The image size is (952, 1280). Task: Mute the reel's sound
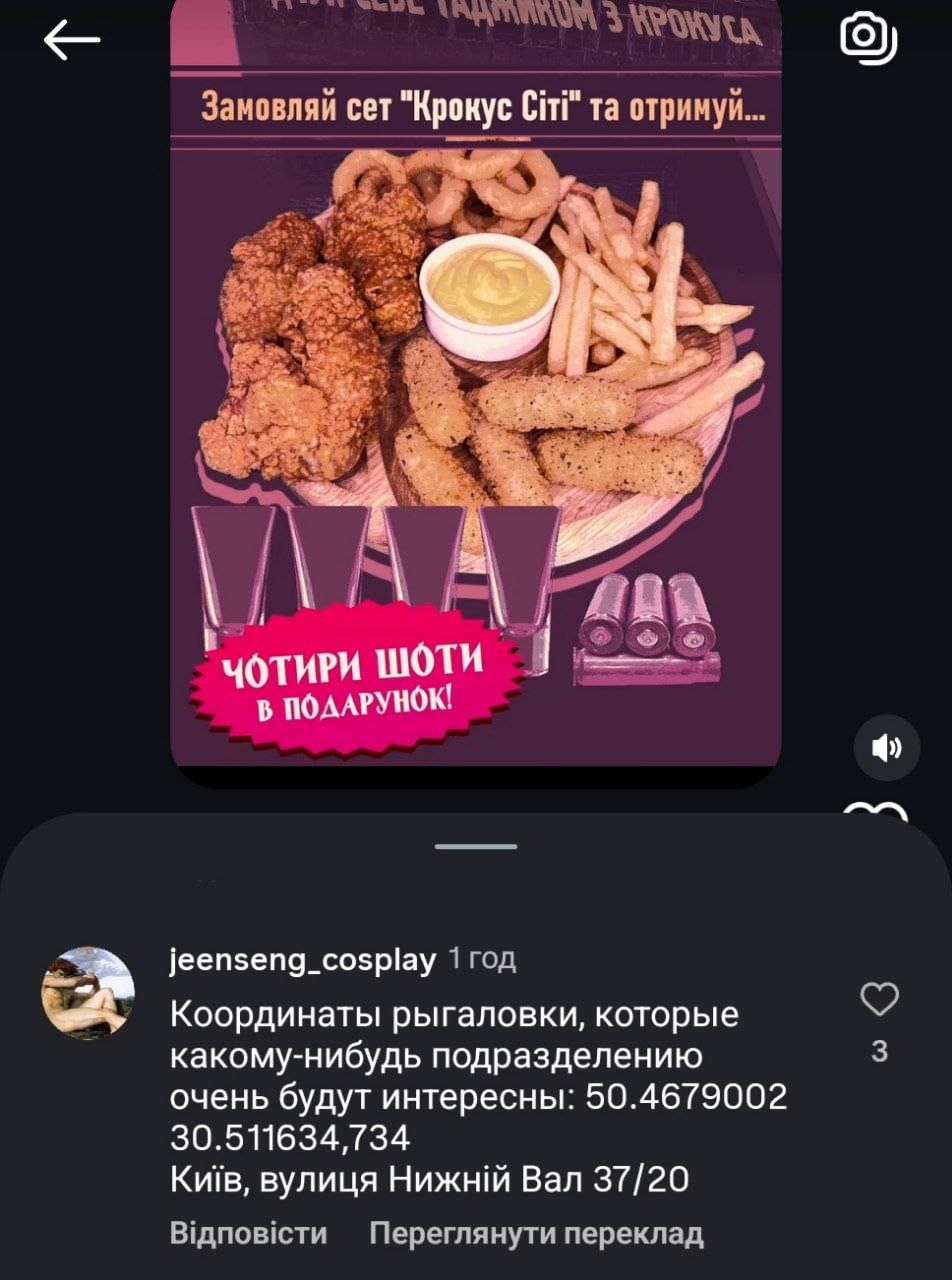point(886,747)
